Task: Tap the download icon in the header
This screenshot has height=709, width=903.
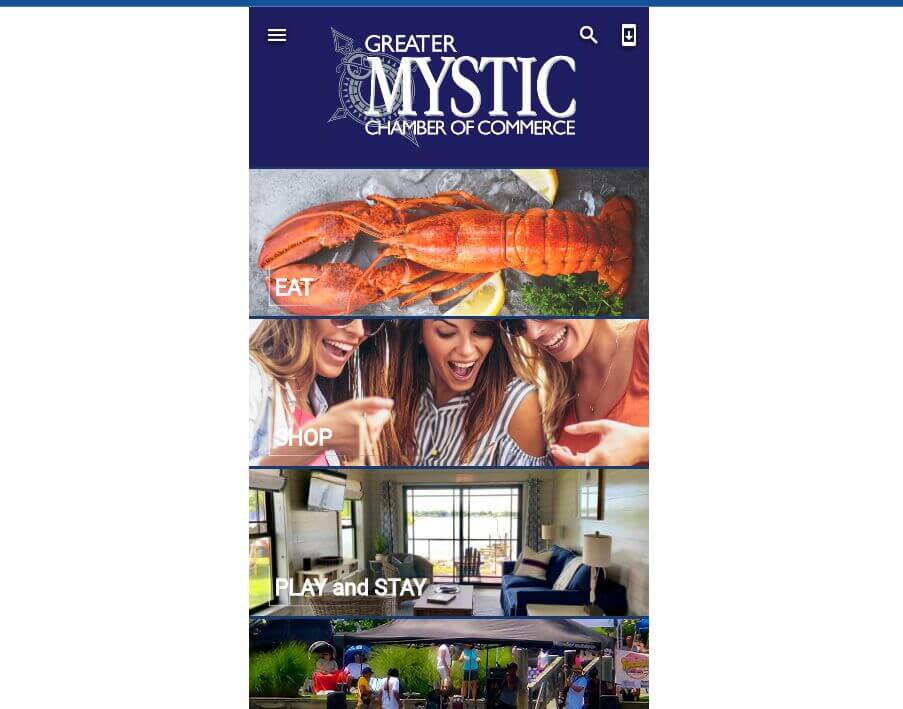Action: tap(628, 36)
